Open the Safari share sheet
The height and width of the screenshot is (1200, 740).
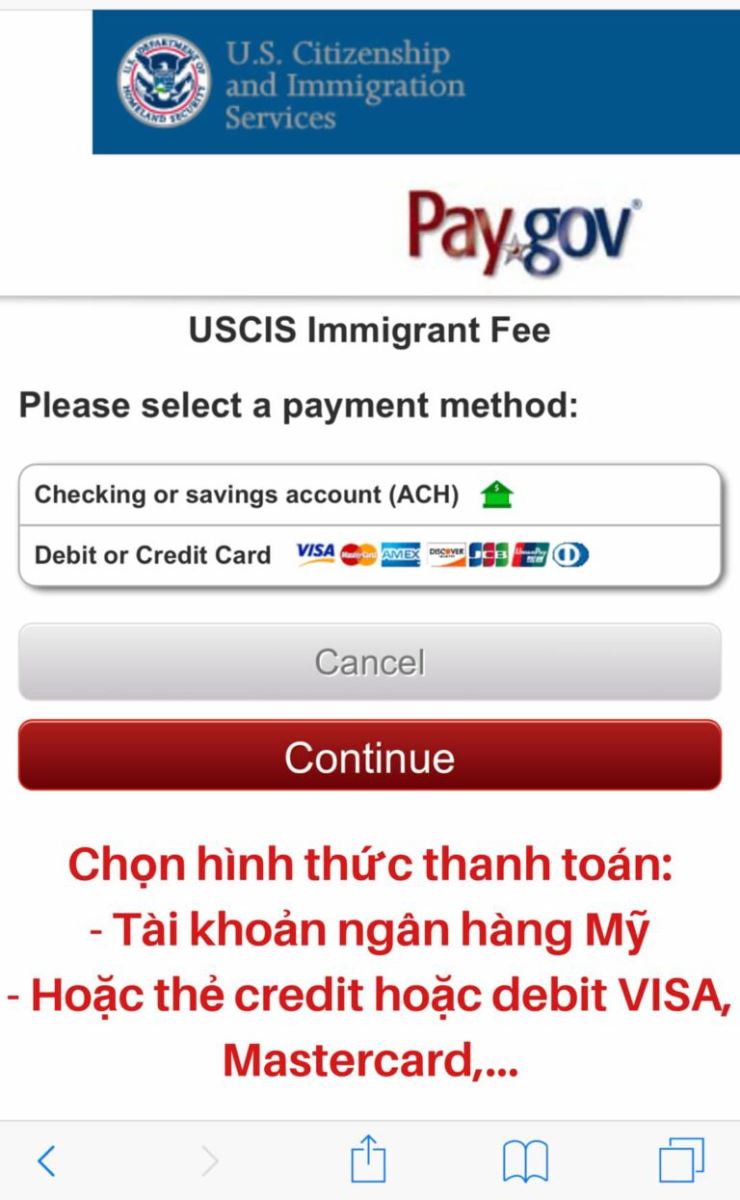368,1159
